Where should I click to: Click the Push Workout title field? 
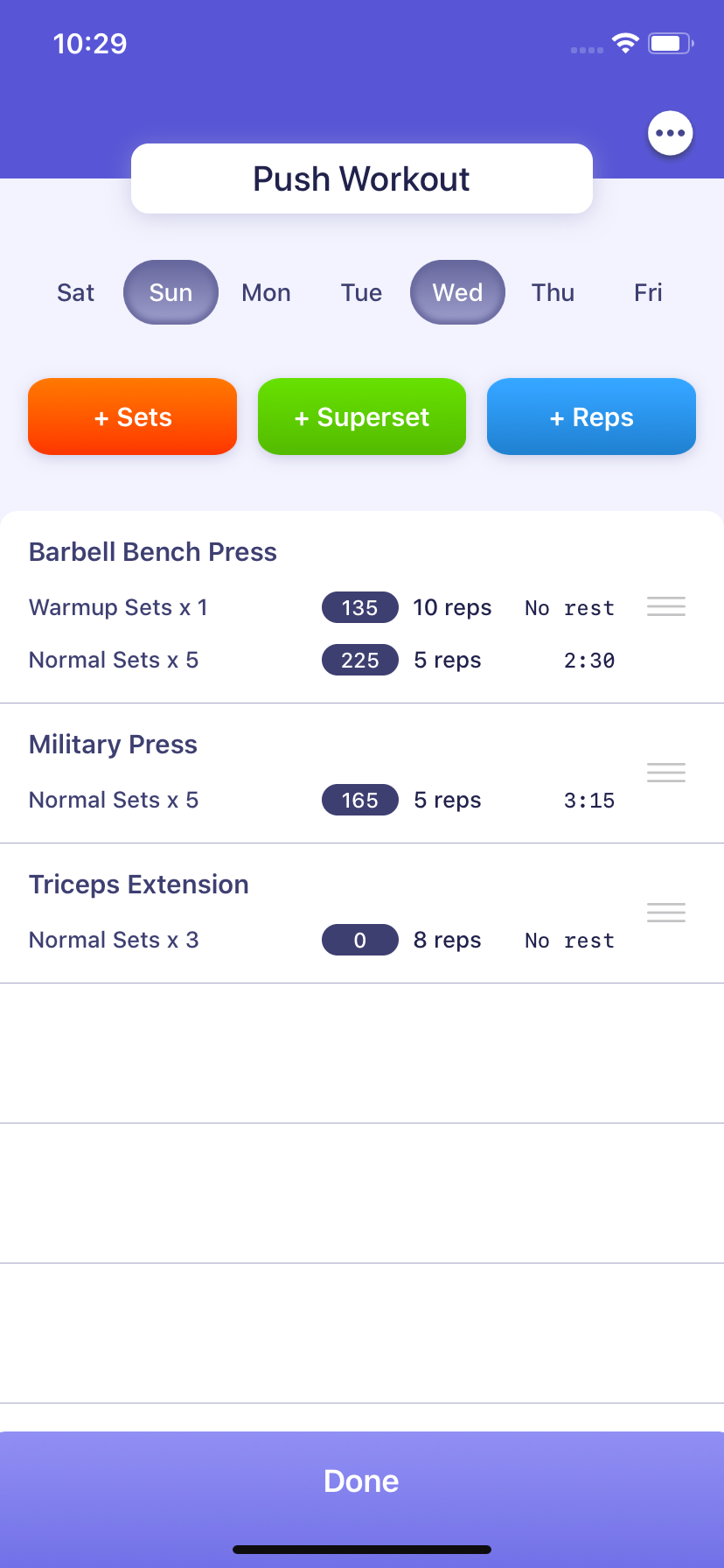[x=361, y=178]
